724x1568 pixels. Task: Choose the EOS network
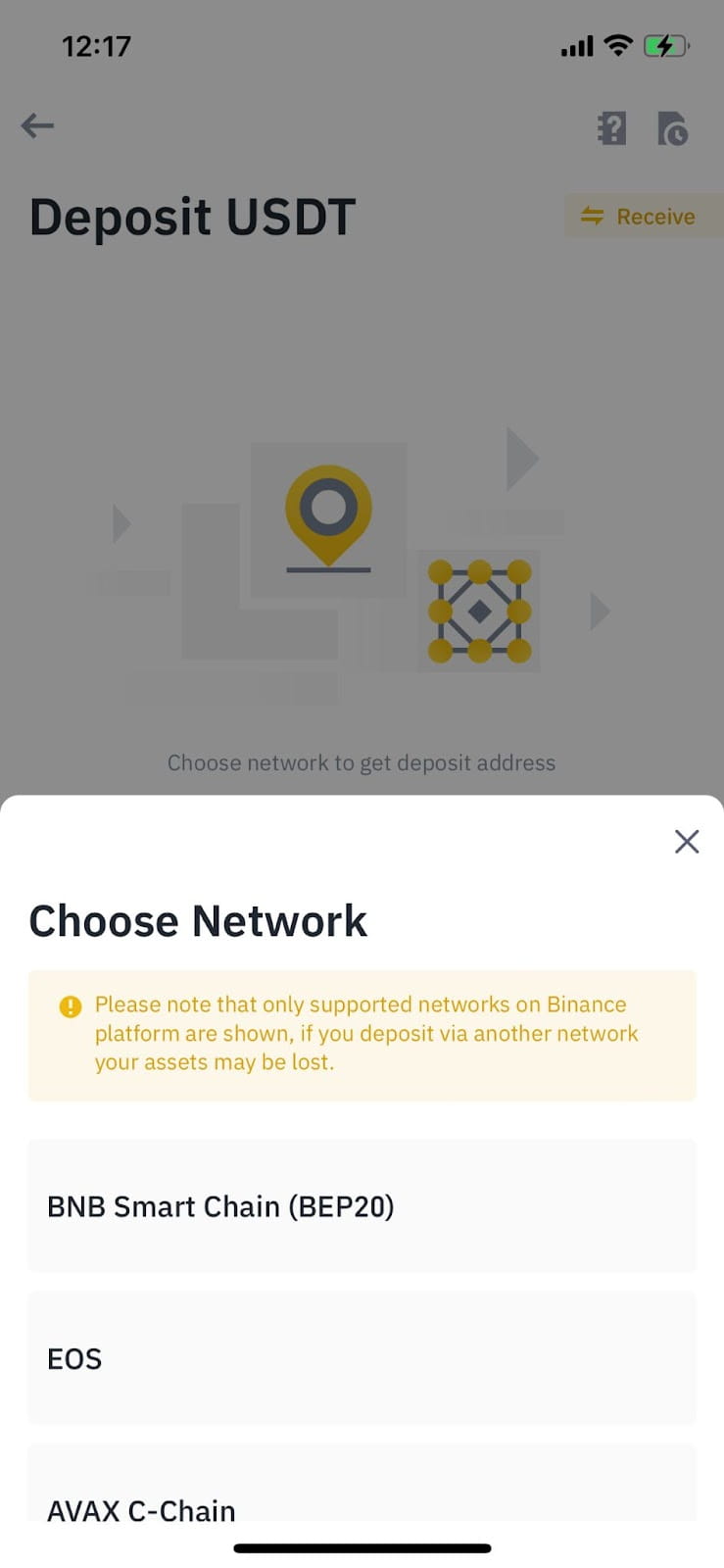pos(362,1358)
